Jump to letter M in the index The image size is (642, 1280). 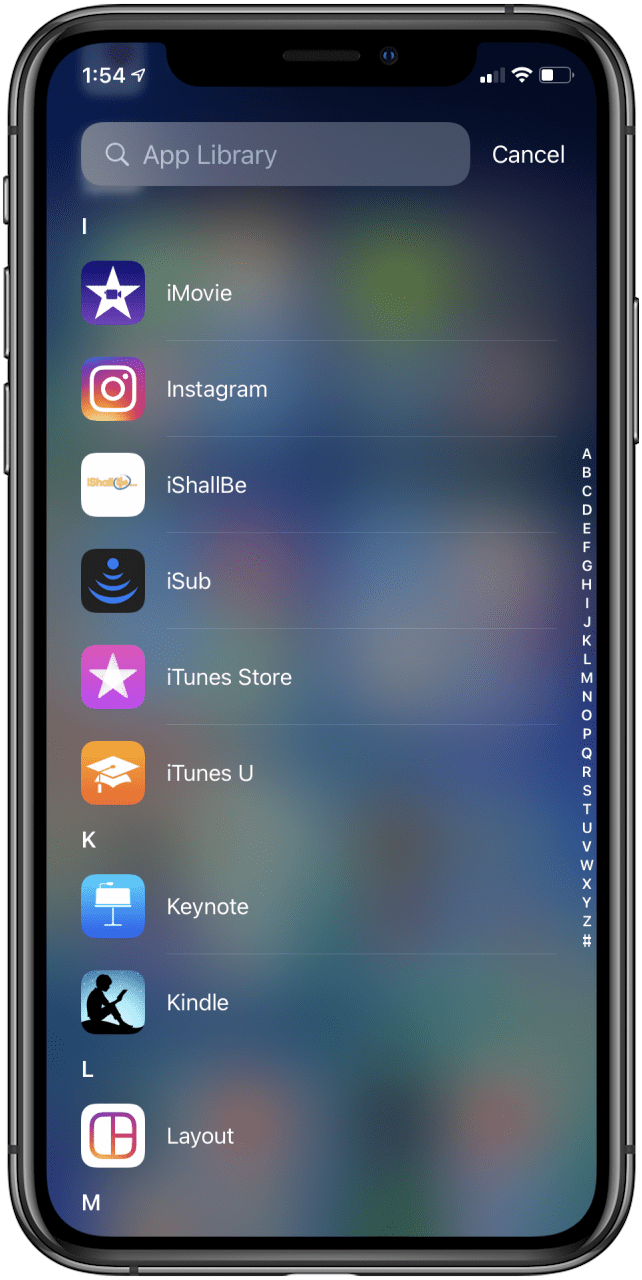pyautogui.click(x=587, y=678)
